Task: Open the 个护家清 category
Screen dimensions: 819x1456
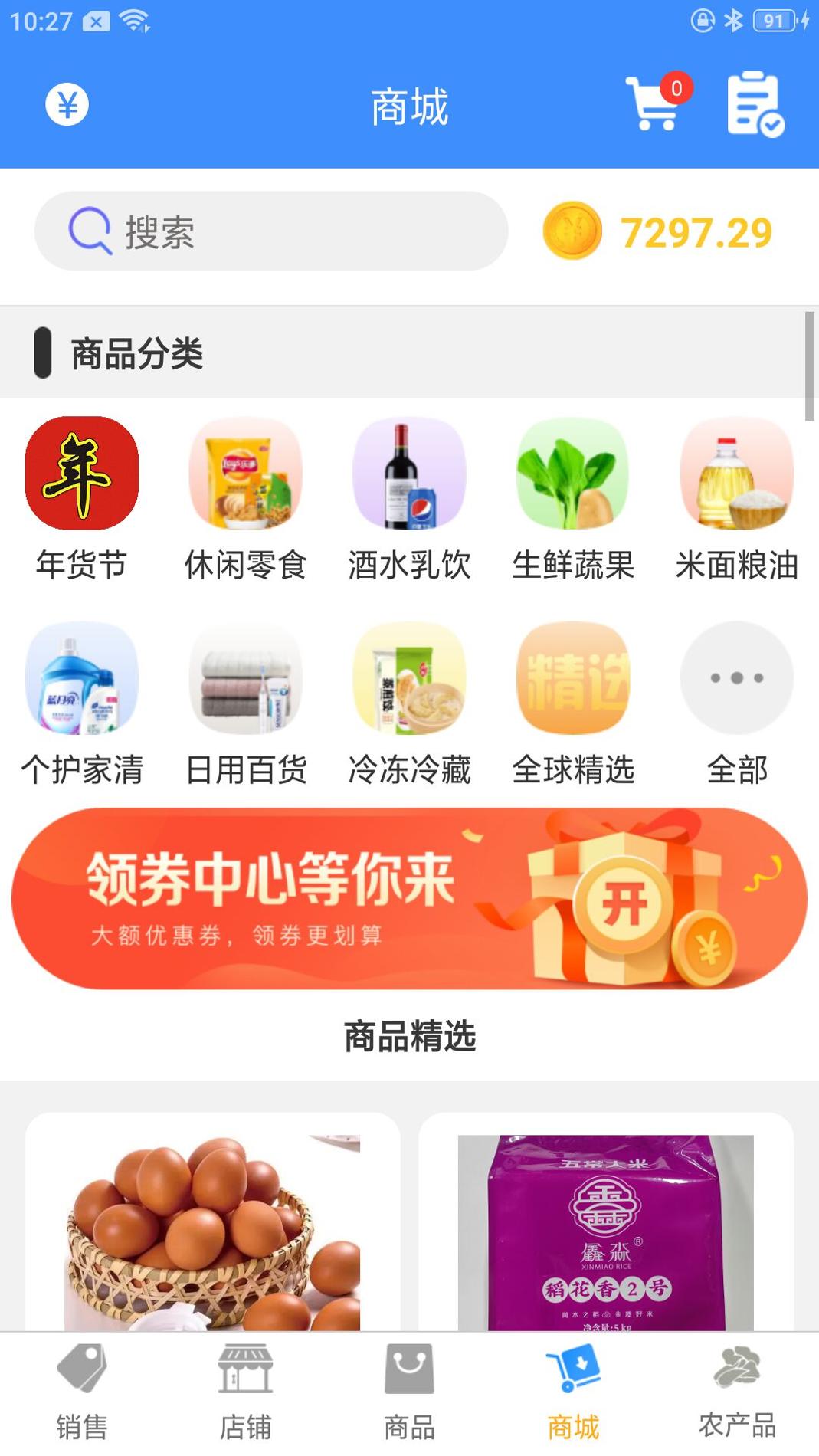Action: click(x=82, y=703)
